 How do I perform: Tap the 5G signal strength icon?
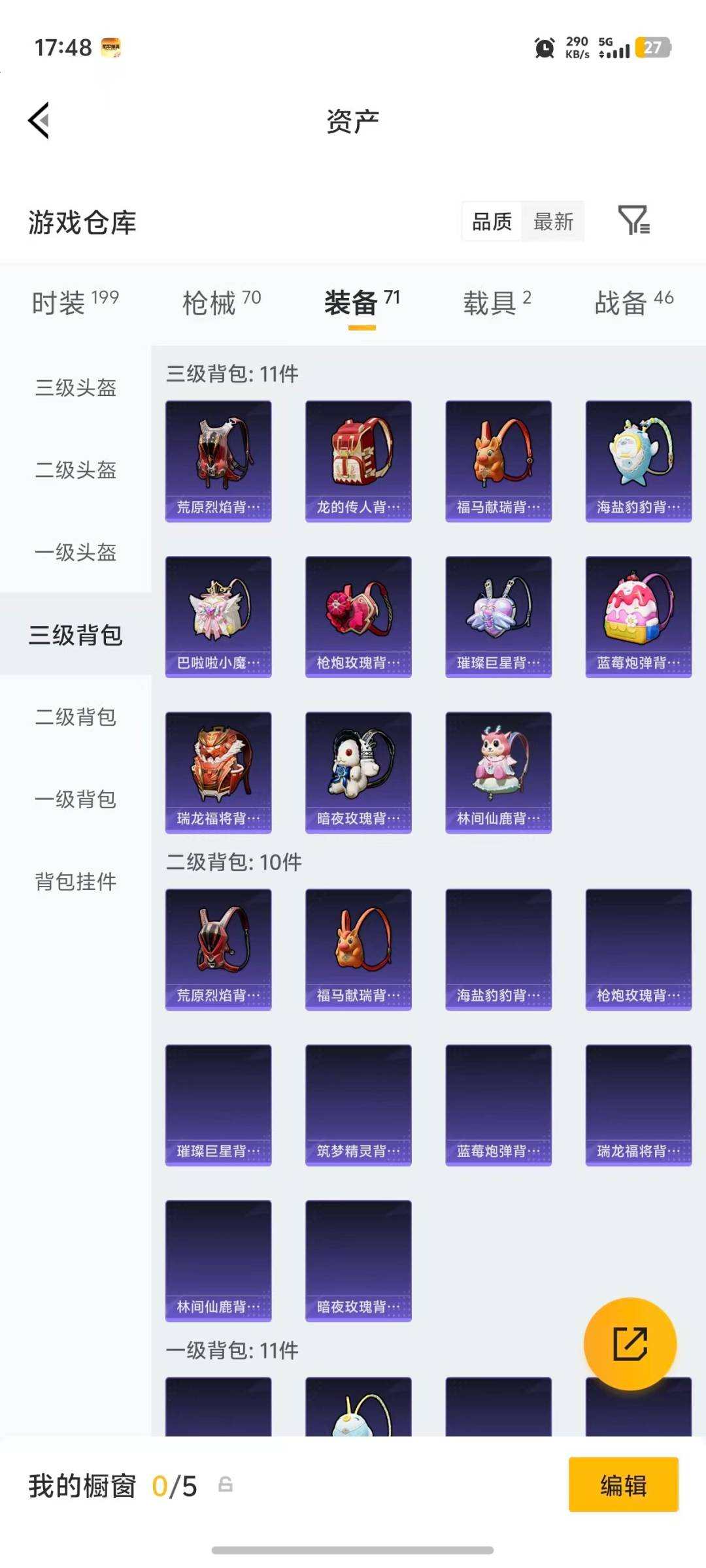pyautogui.click(x=617, y=47)
